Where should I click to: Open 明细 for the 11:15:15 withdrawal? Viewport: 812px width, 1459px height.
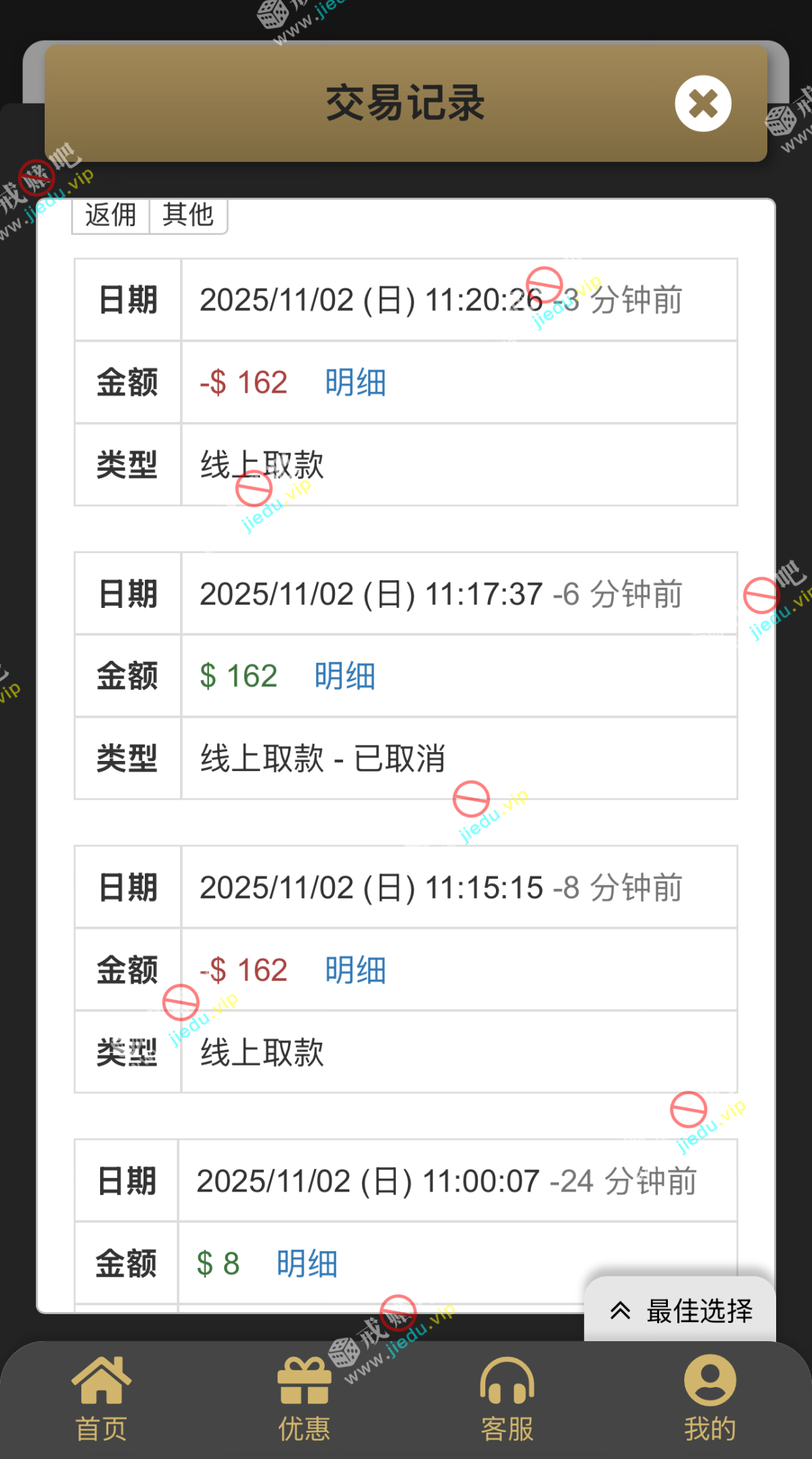click(x=355, y=970)
